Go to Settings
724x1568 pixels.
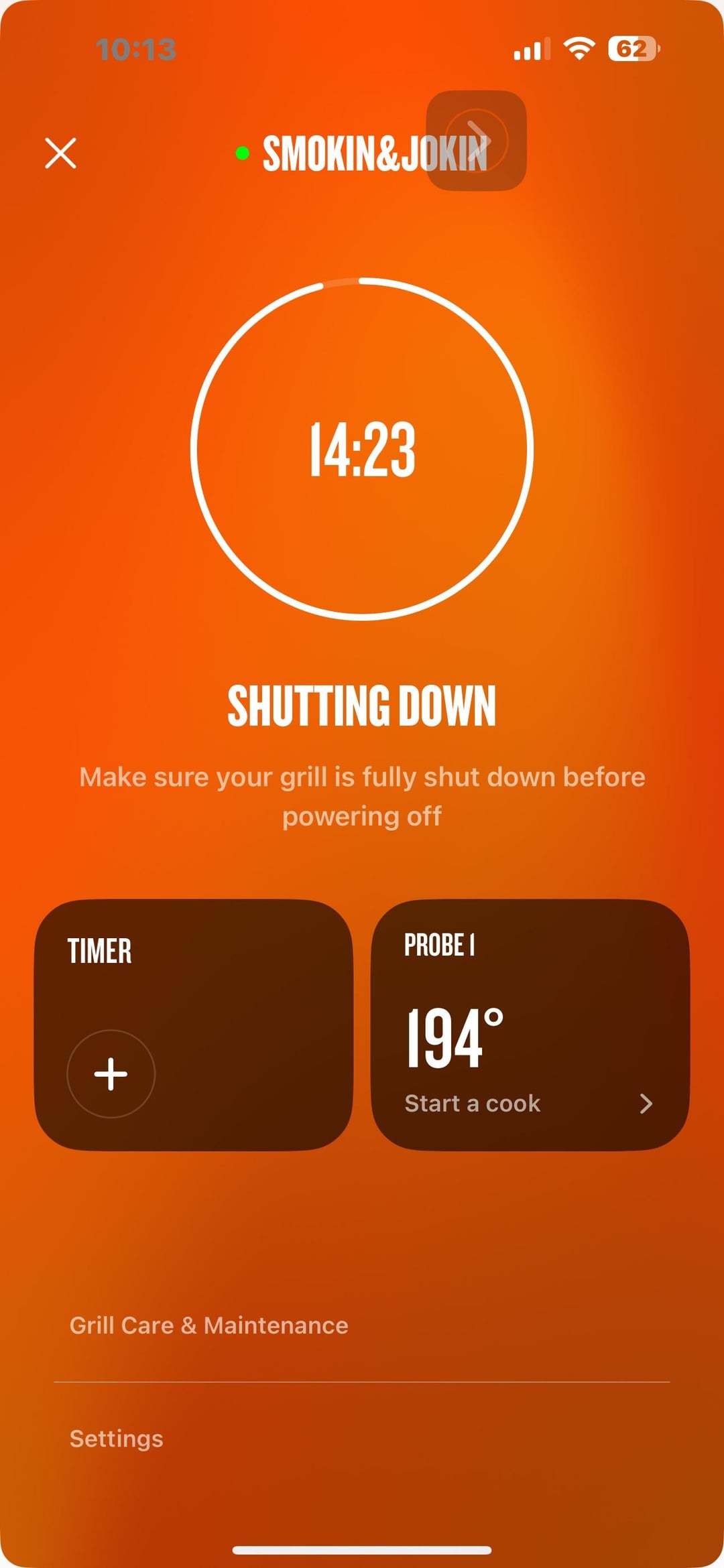117,1438
